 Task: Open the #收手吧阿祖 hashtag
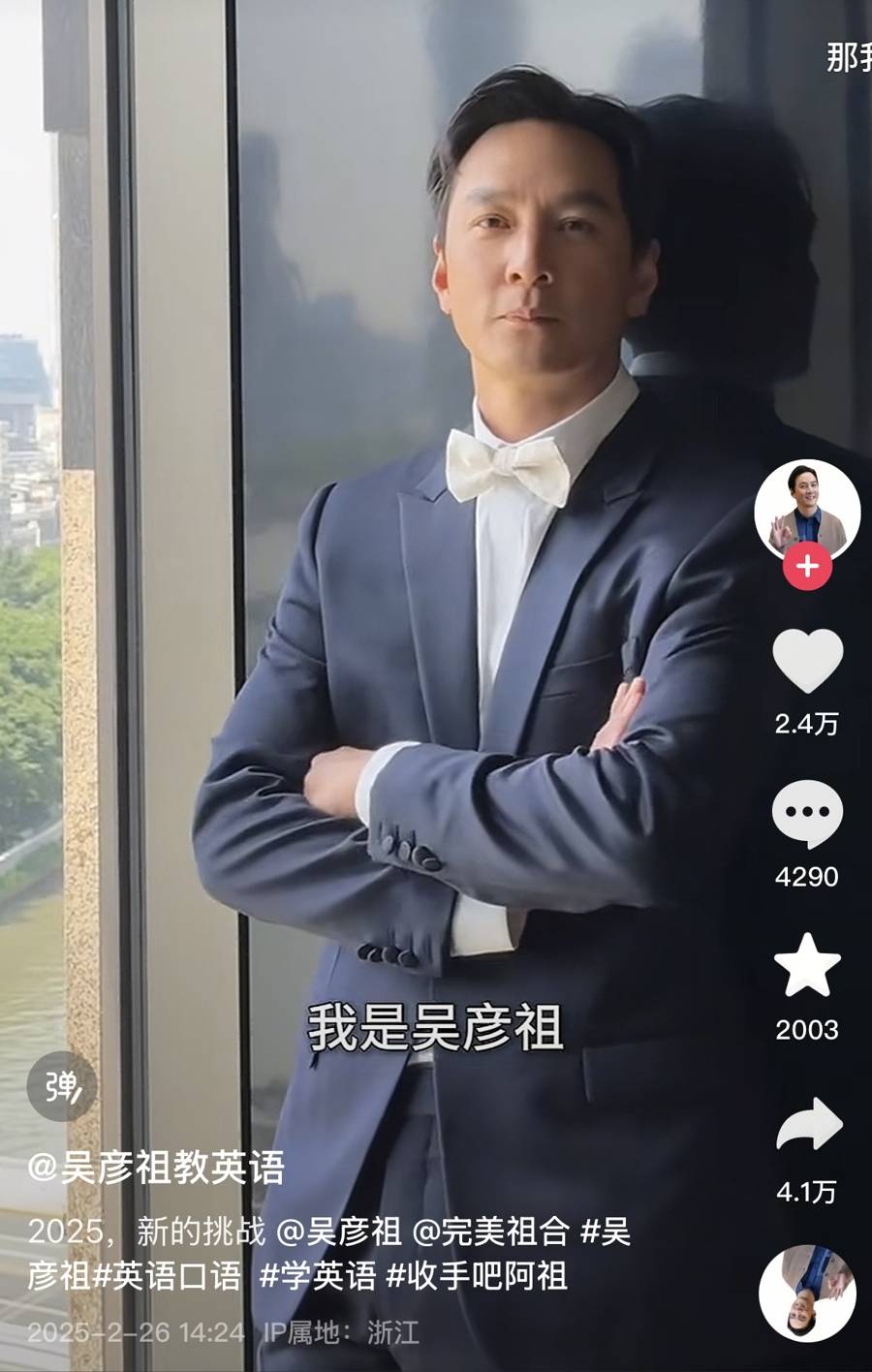coord(477,1276)
